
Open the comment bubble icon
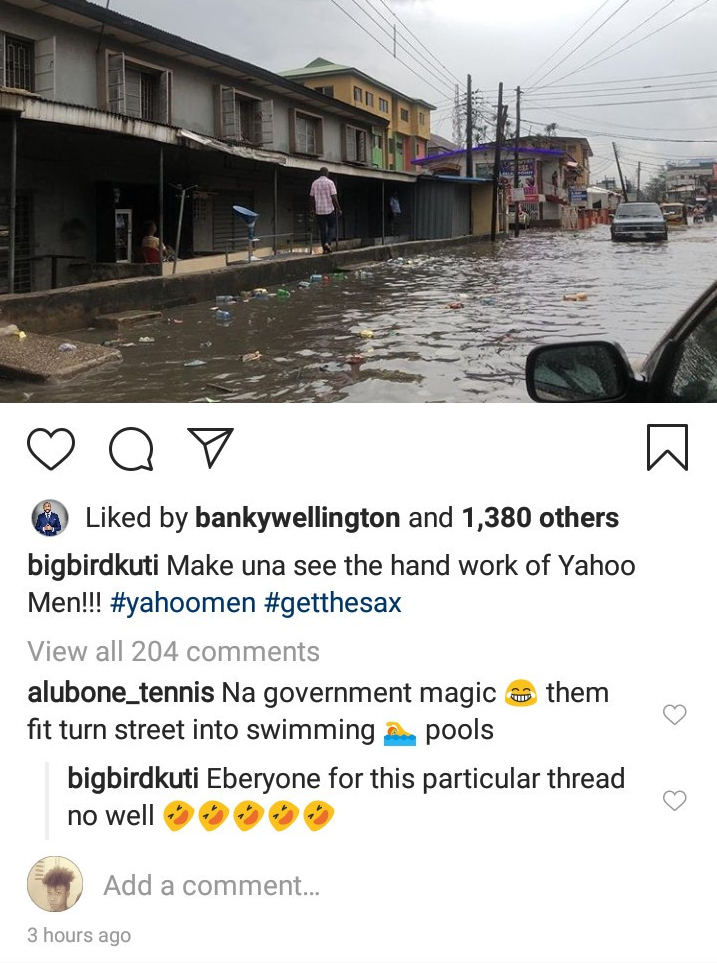(131, 449)
